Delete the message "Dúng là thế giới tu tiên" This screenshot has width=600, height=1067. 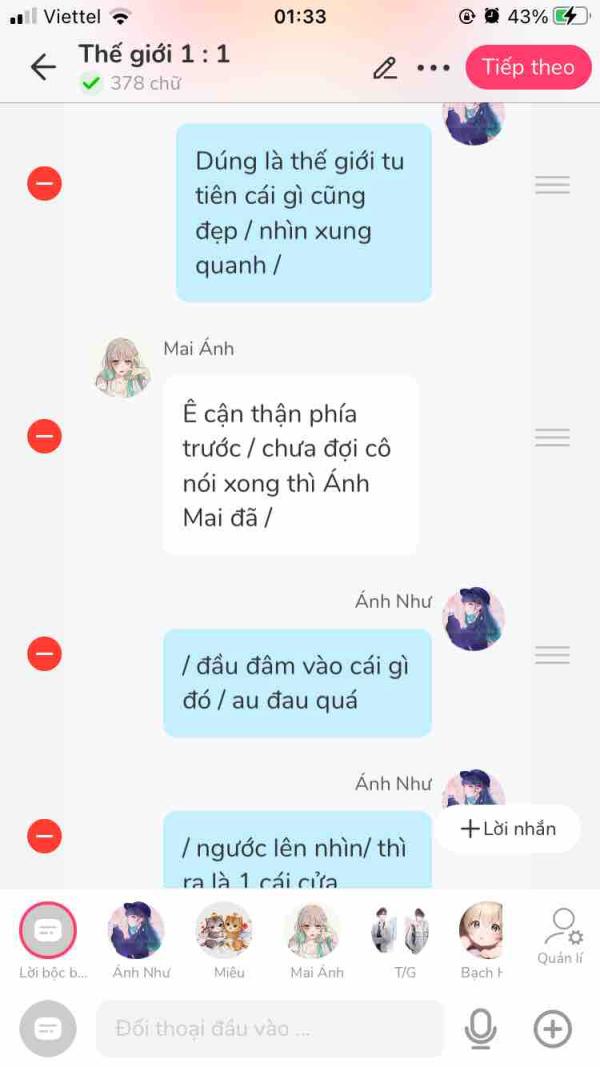click(x=44, y=184)
